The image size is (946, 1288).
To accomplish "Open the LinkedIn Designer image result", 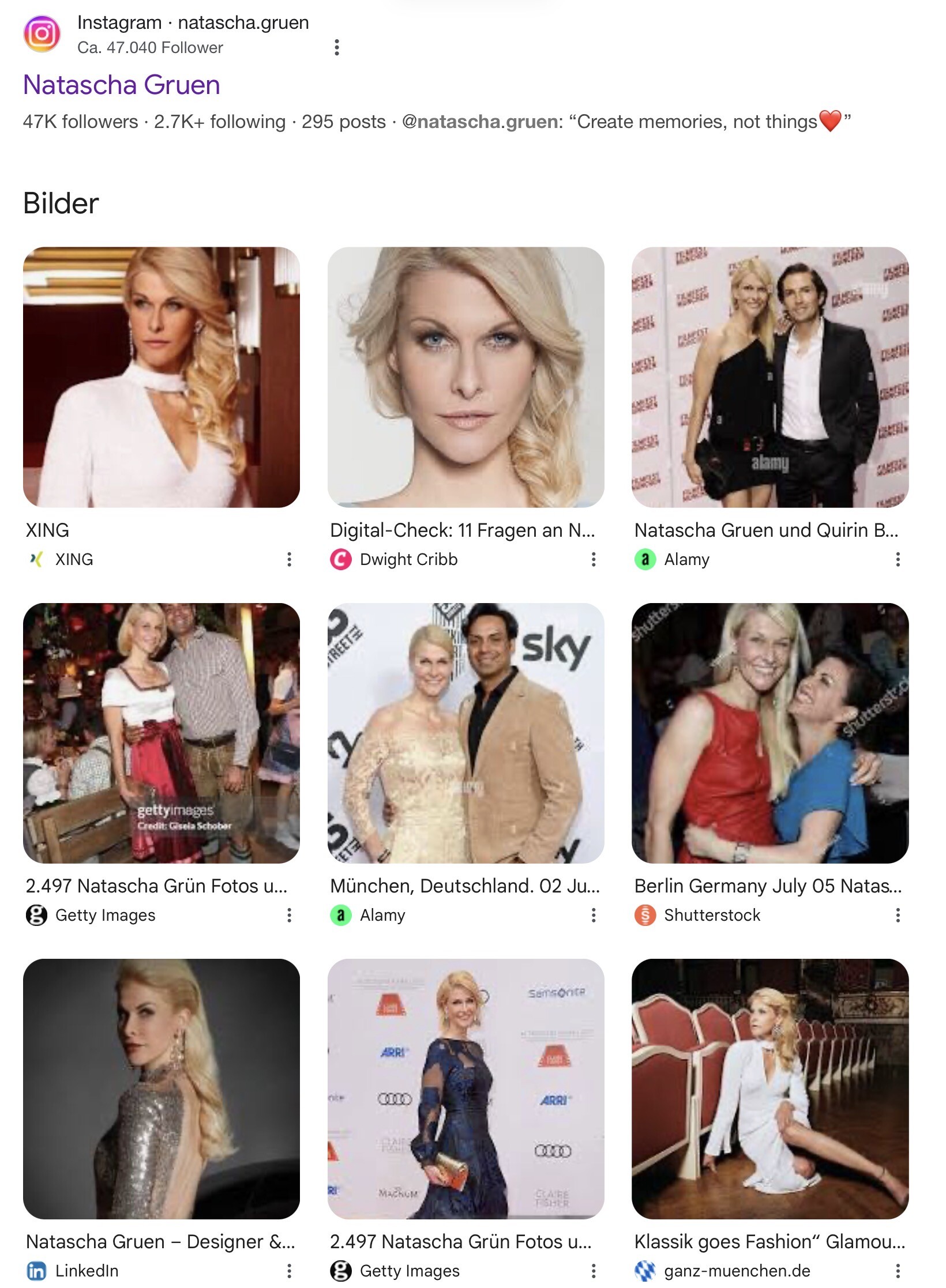I will tap(161, 1089).
